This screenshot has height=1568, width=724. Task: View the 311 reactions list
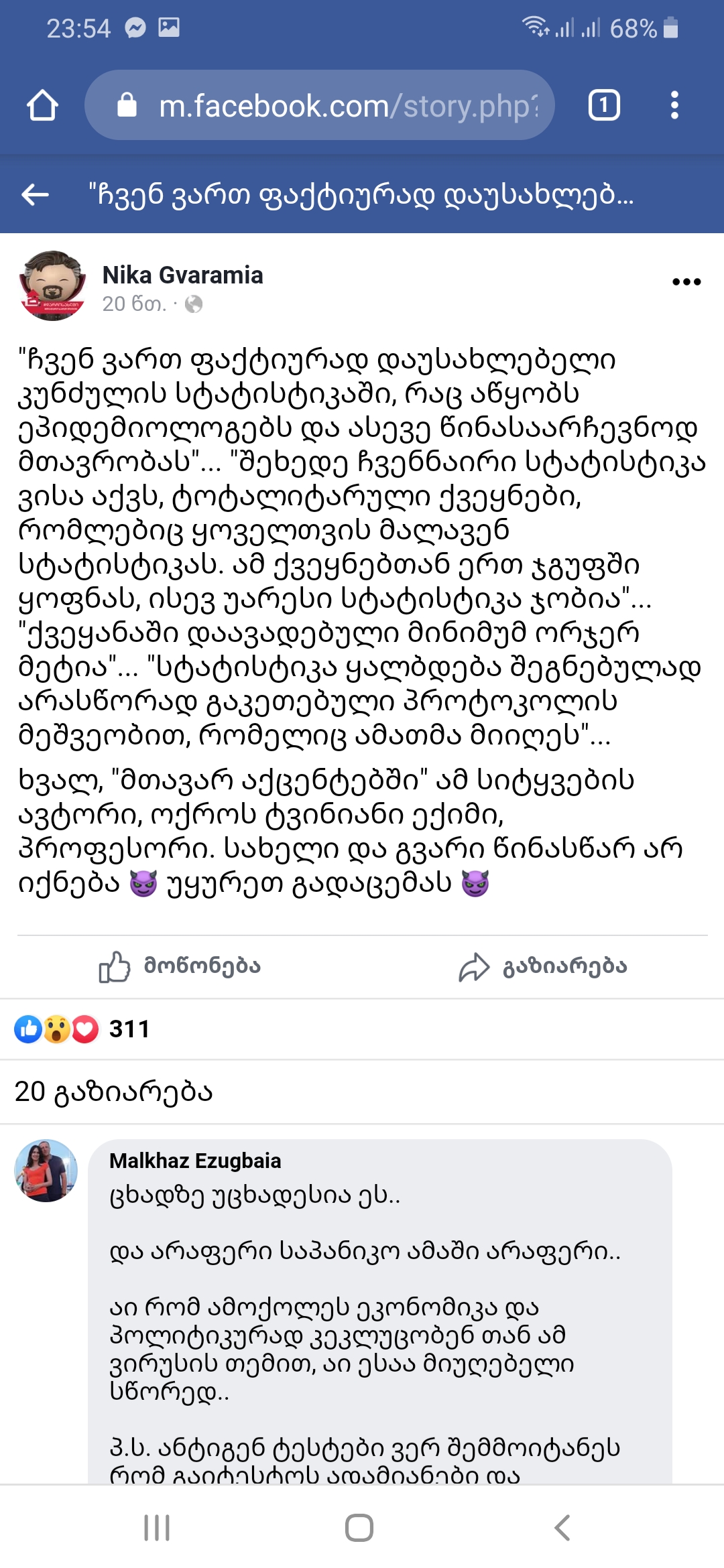pos(82,1029)
